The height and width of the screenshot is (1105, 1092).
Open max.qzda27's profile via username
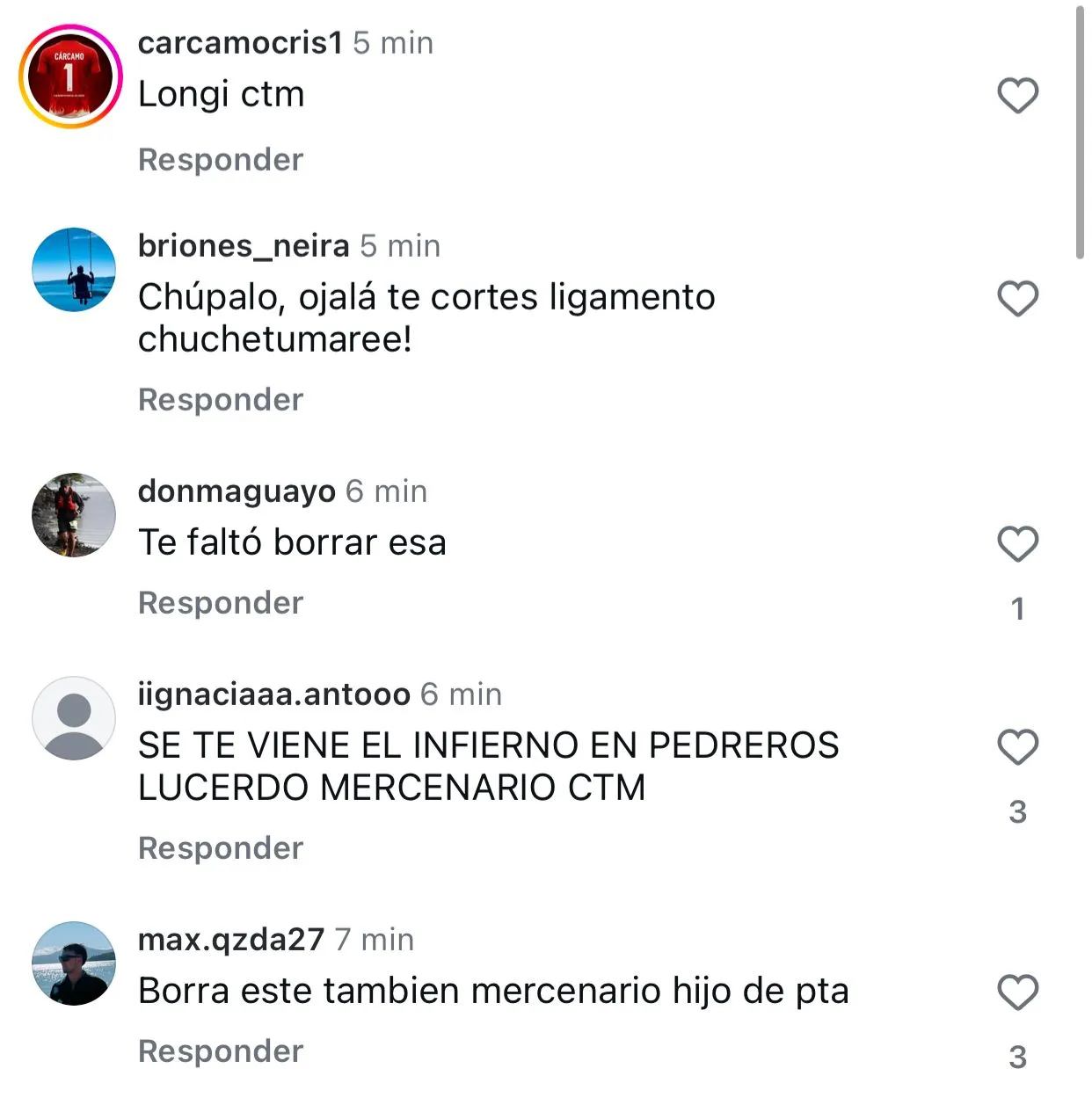pos(231,940)
